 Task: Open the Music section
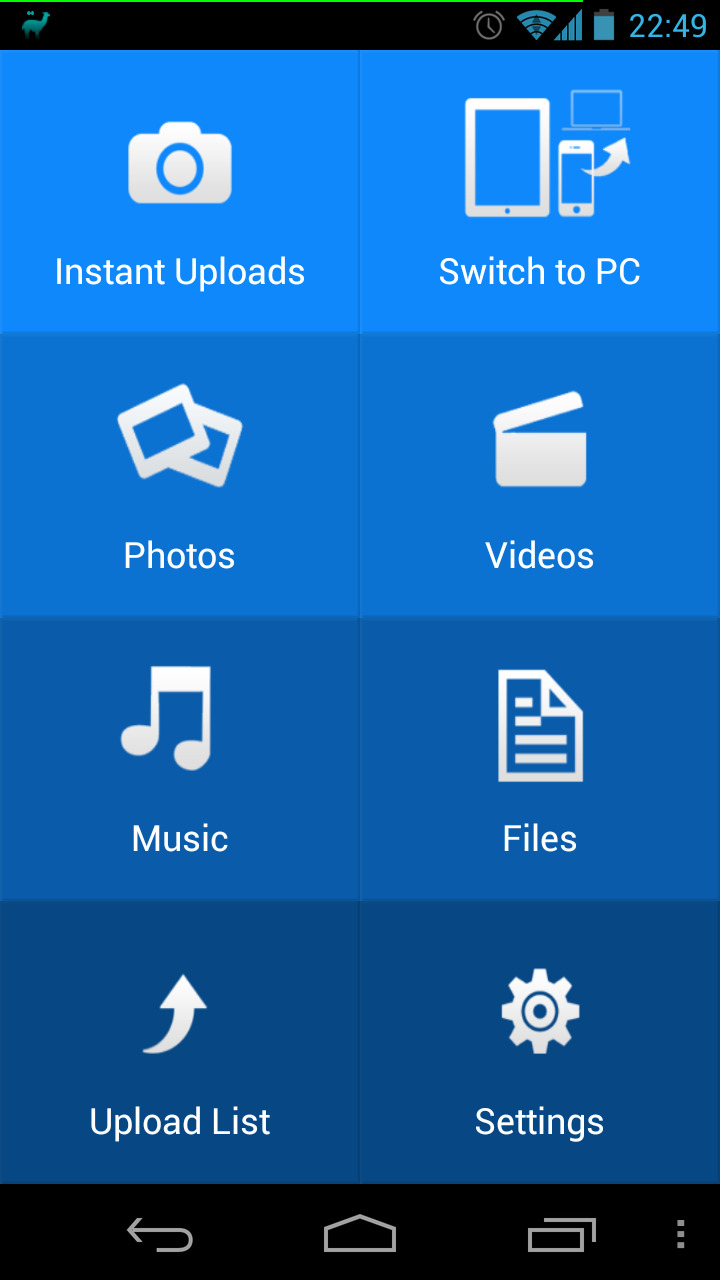pyautogui.click(x=180, y=759)
